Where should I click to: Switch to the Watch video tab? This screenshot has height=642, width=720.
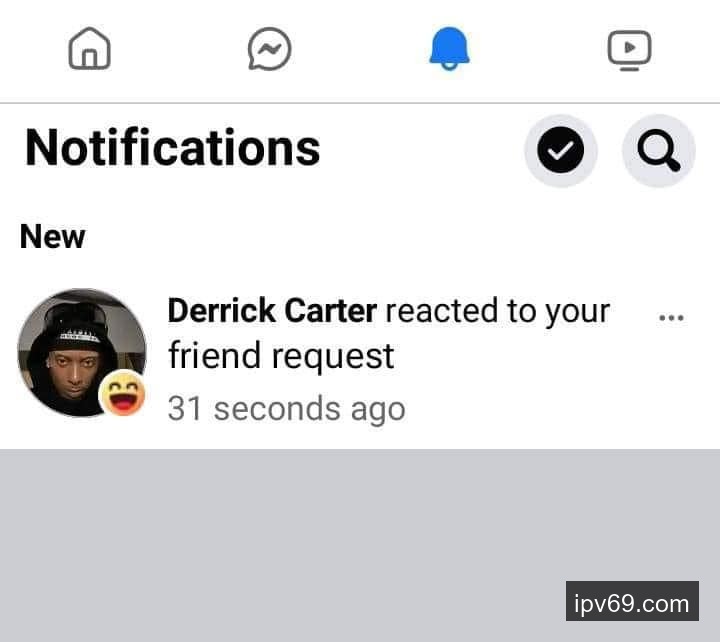pyautogui.click(x=629, y=49)
